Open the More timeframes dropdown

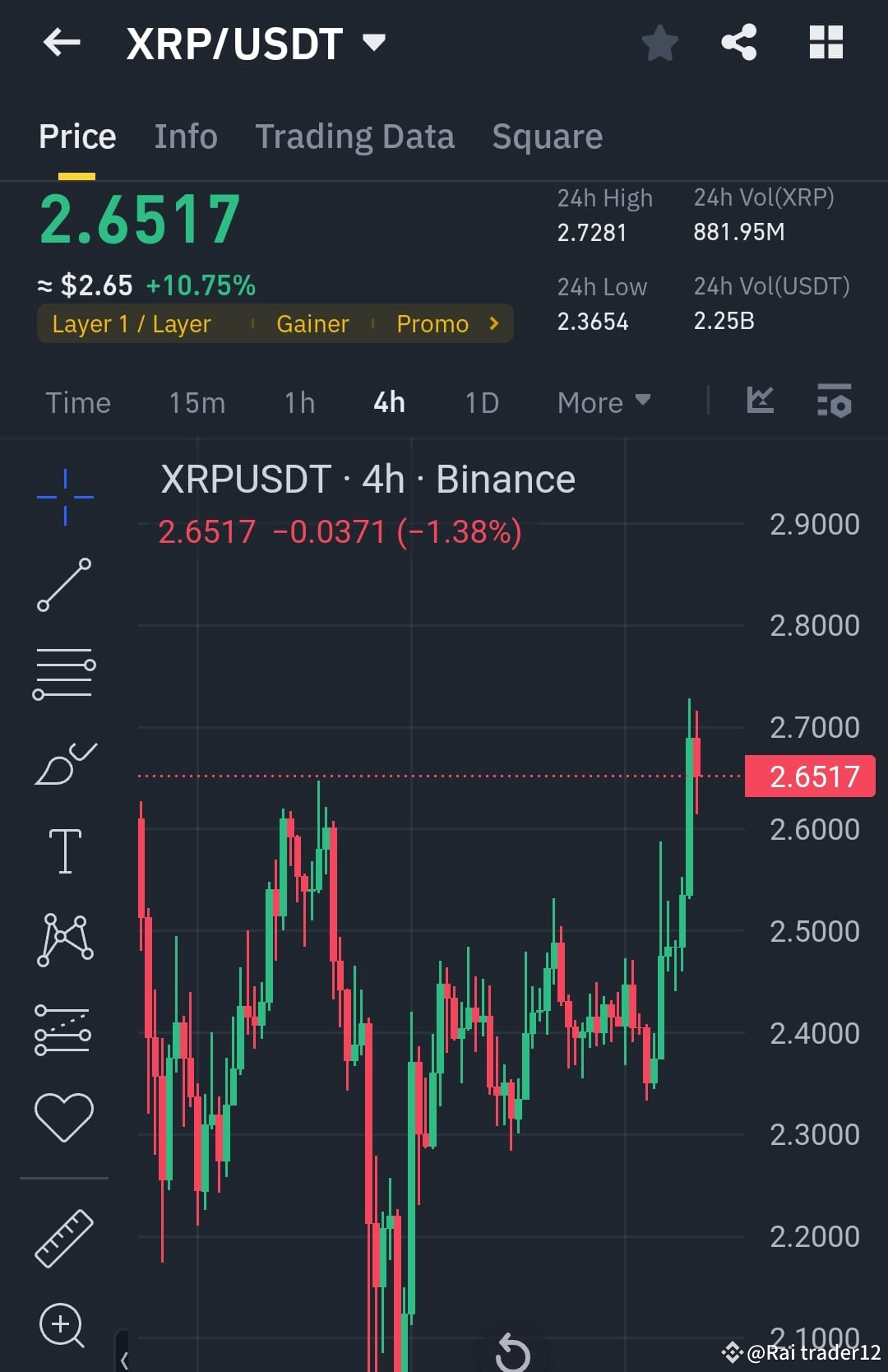[x=603, y=402]
